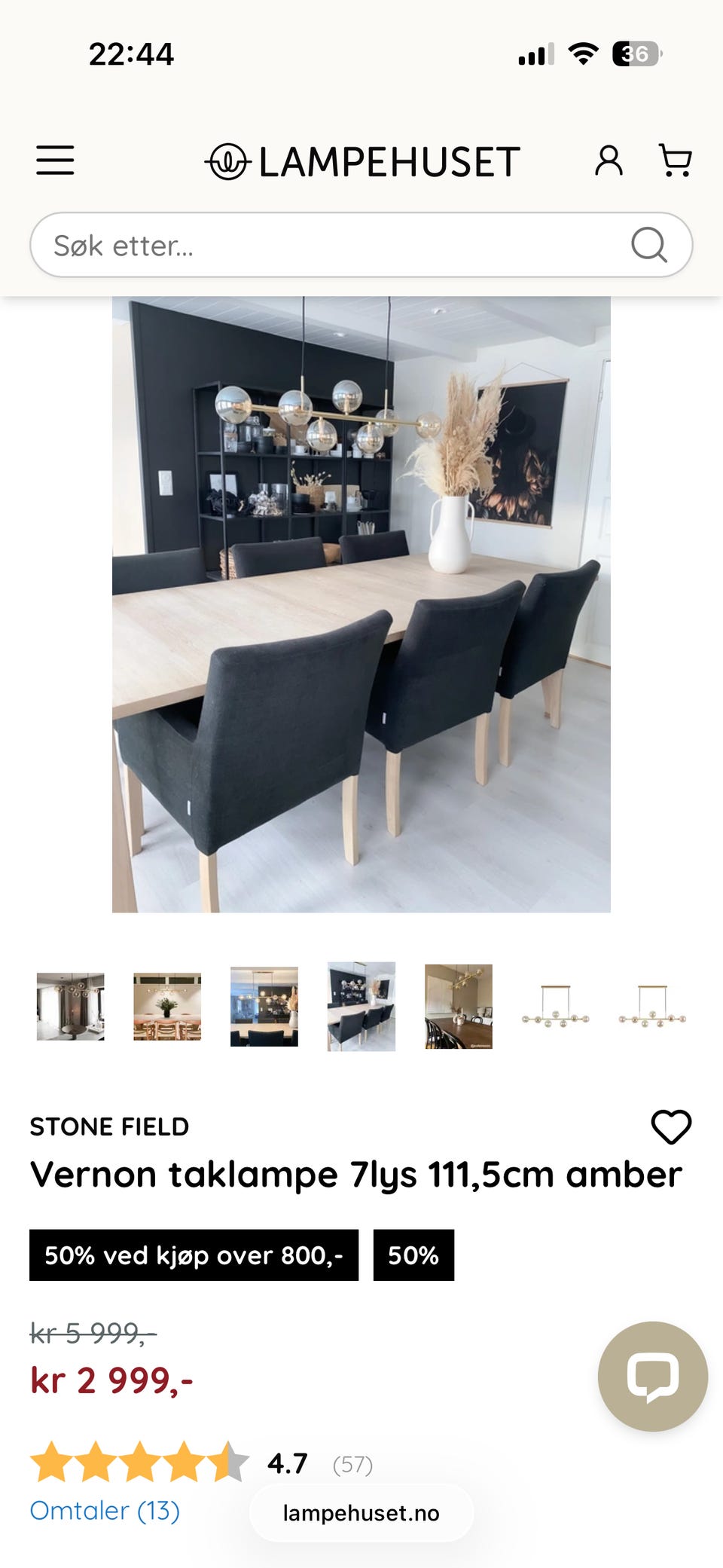Click the search magnifier icon

649,245
